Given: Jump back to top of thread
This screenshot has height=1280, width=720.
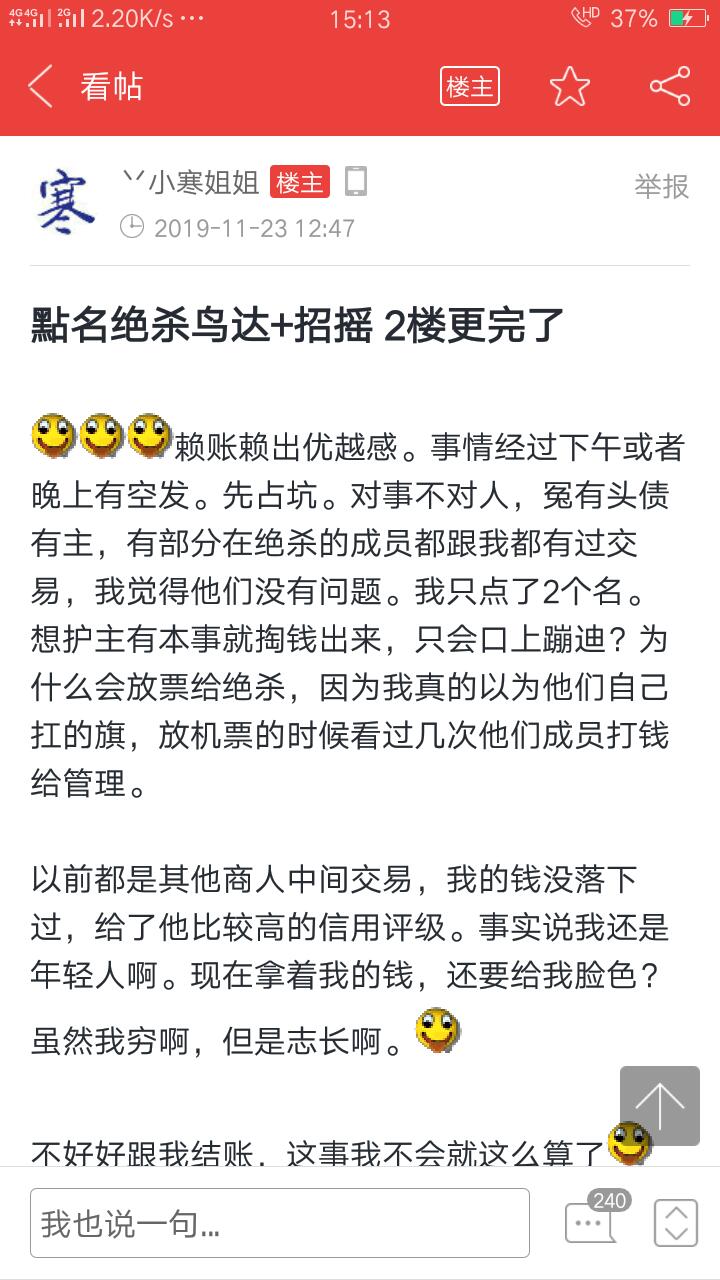Looking at the screenshot, I should [x=660, y=1106].
